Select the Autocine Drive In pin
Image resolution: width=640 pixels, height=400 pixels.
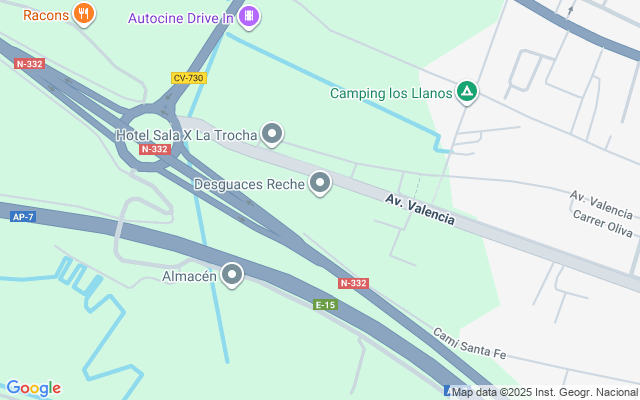(250, 16)
